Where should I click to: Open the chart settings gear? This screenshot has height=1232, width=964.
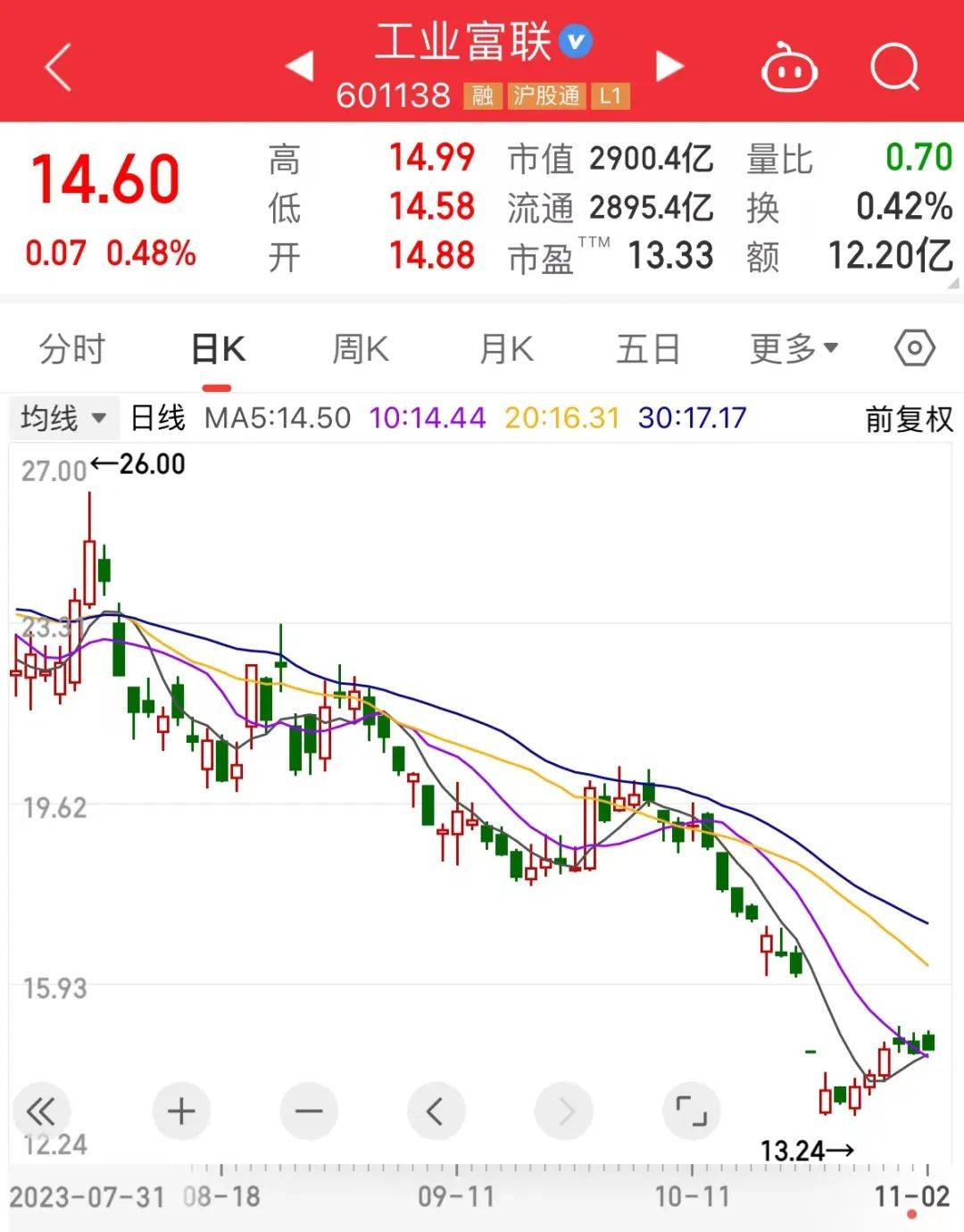[912, 348]
